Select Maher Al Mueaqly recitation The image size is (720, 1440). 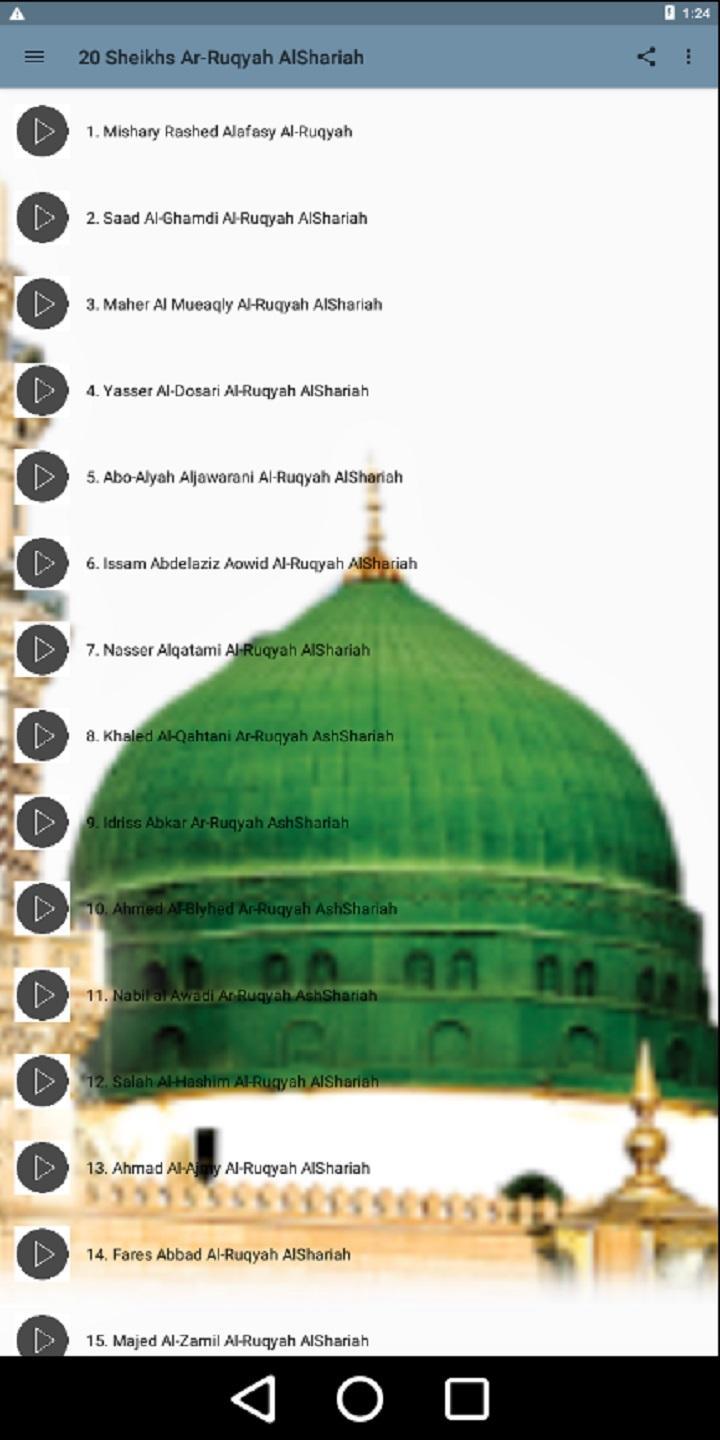point(360,304)
